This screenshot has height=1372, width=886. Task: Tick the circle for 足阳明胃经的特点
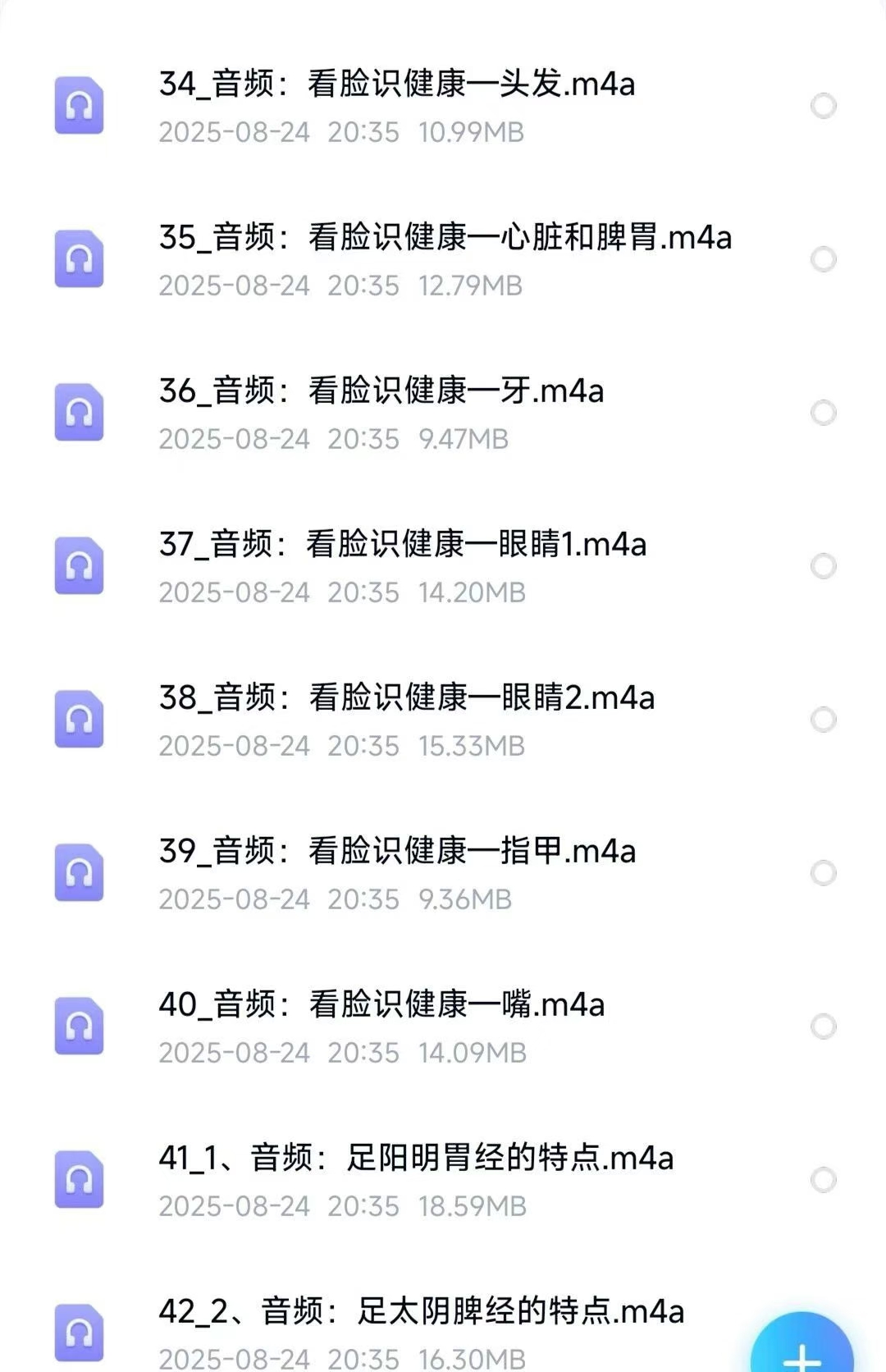pyautogui.click(x=823, y=1180)
